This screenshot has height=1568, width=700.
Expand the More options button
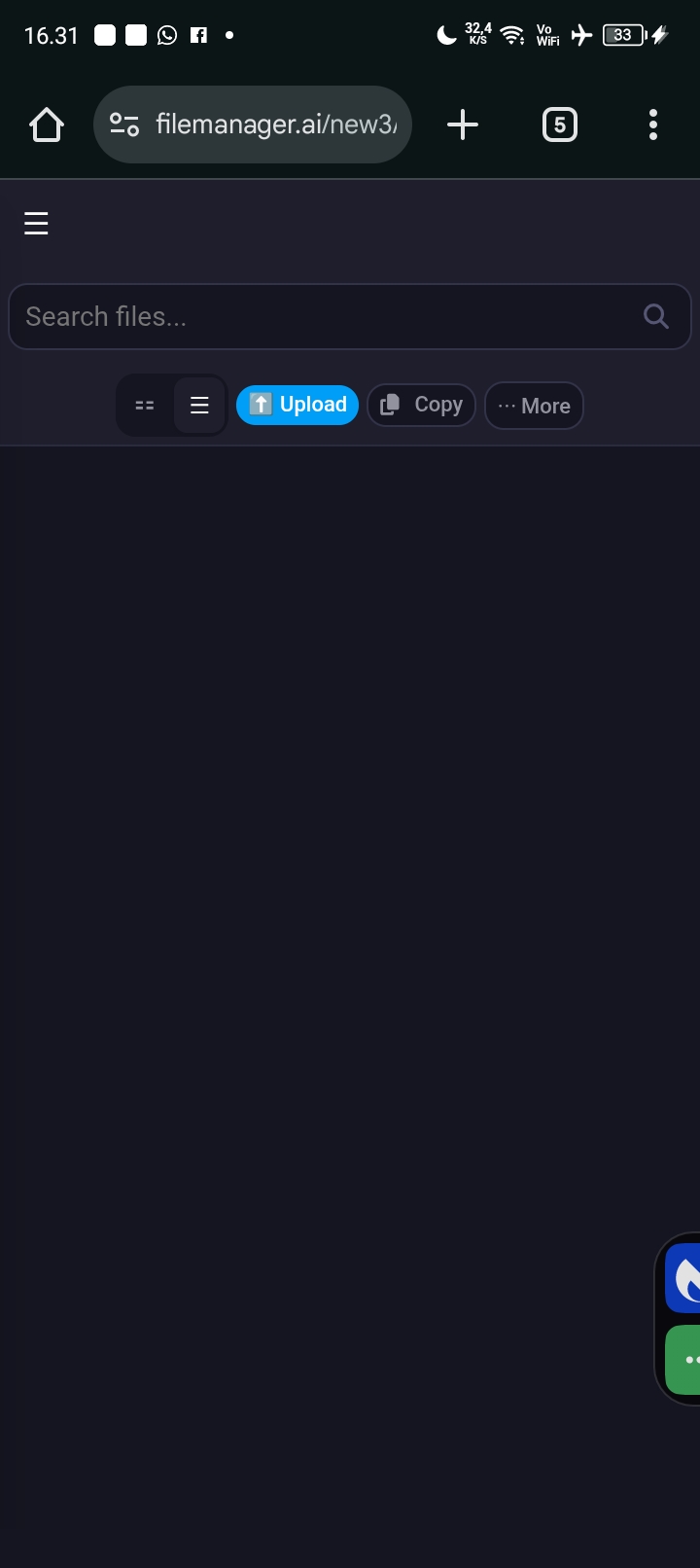coord(534,406)
